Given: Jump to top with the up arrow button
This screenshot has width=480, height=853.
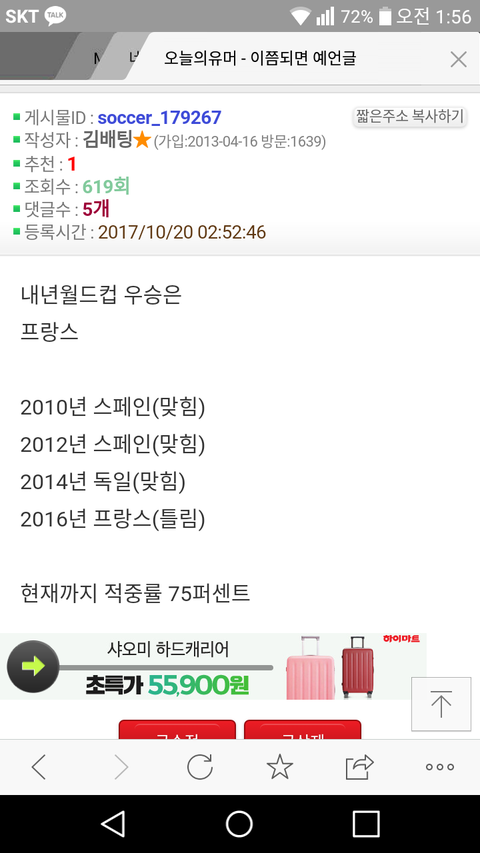Looking at the screenshot, I should pos(441,704).
